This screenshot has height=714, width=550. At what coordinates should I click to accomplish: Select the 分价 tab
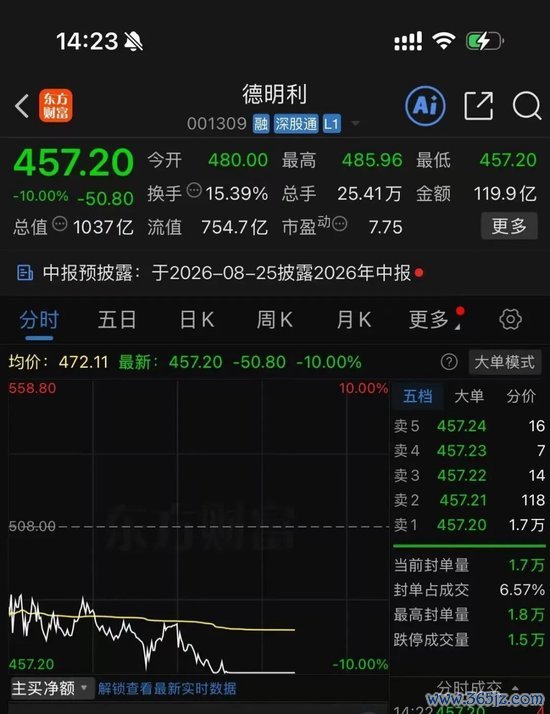pyautogui.click(x=521, y=396)
